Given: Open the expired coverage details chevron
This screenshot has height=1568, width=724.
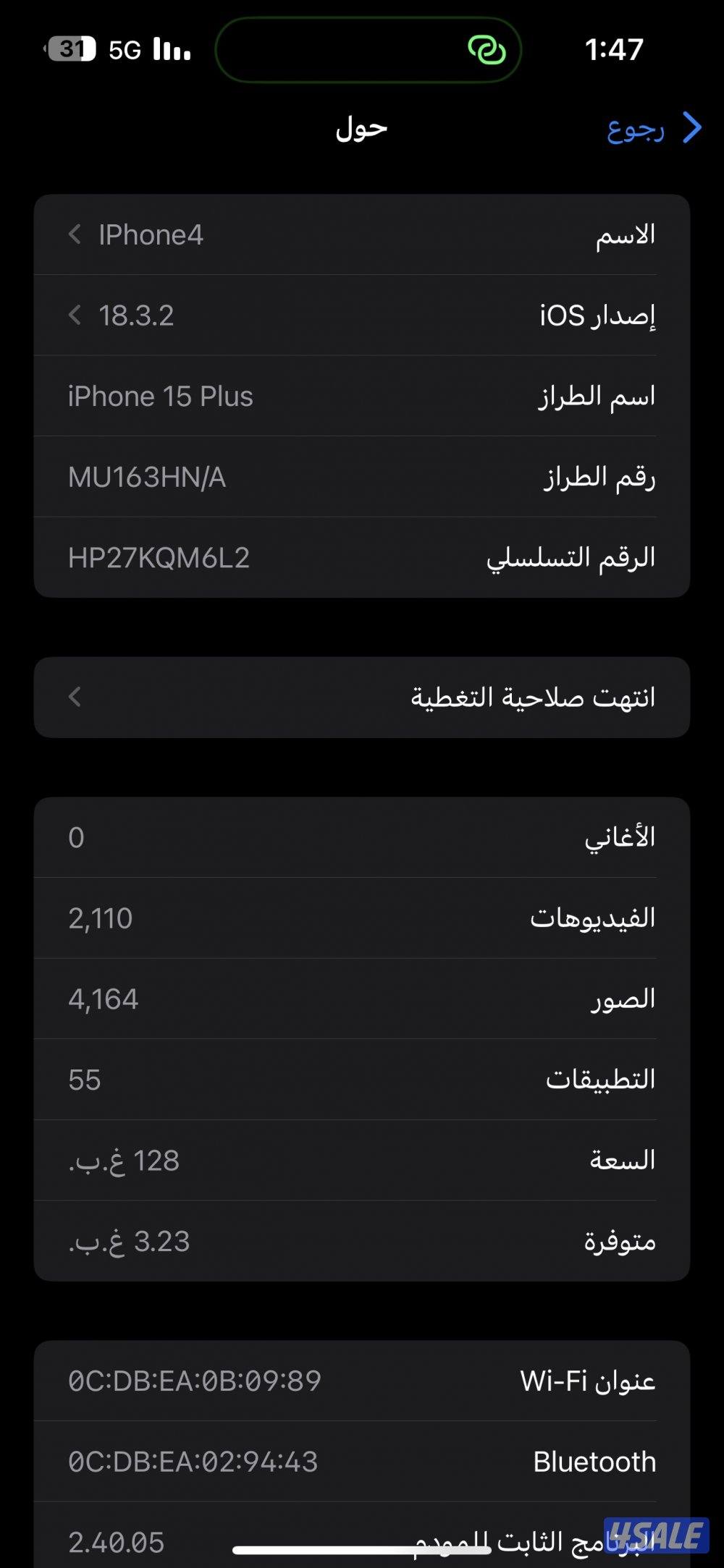Looking at the screenshot, I should pyautogui.click(x=75, y=698).
